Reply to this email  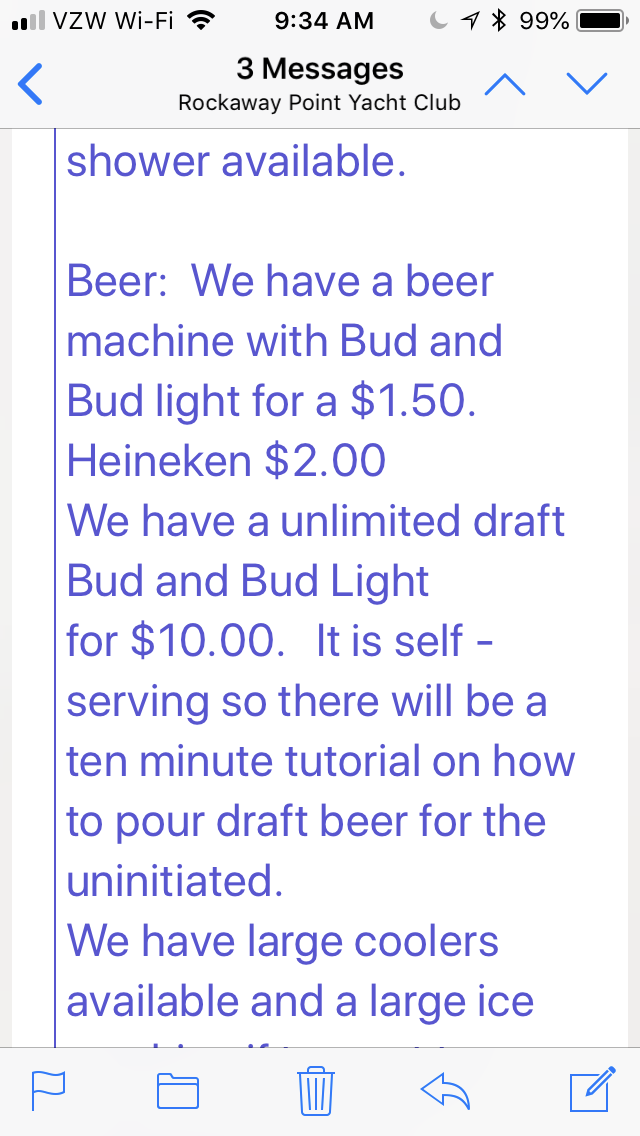click(x=446, y=1090)
